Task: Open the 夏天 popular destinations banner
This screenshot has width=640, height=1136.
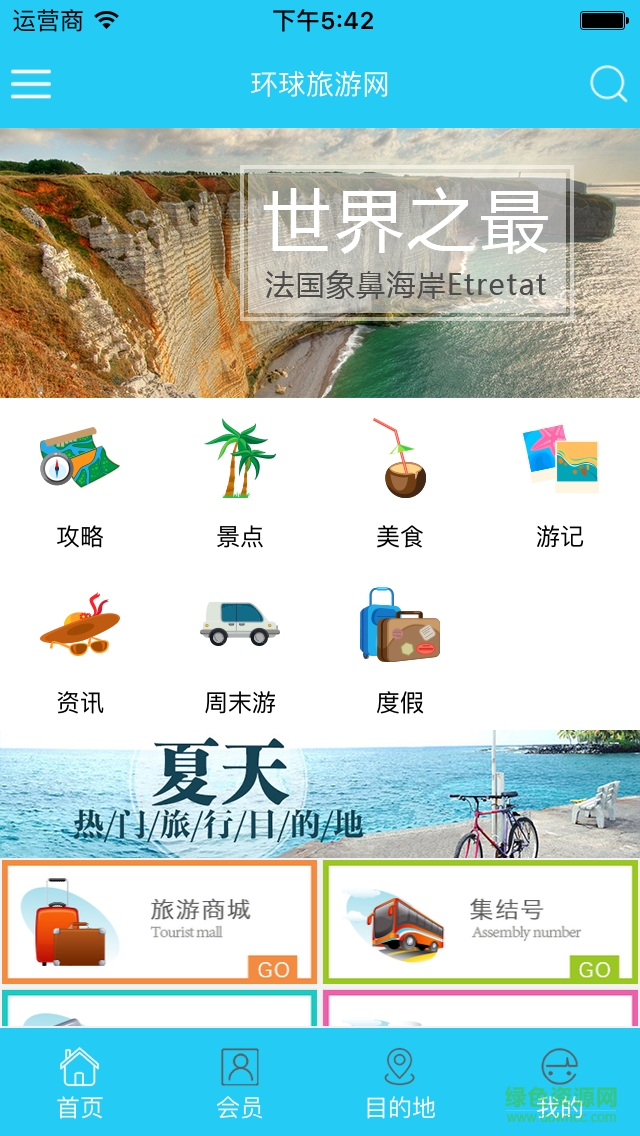Action: click(320, 794)
